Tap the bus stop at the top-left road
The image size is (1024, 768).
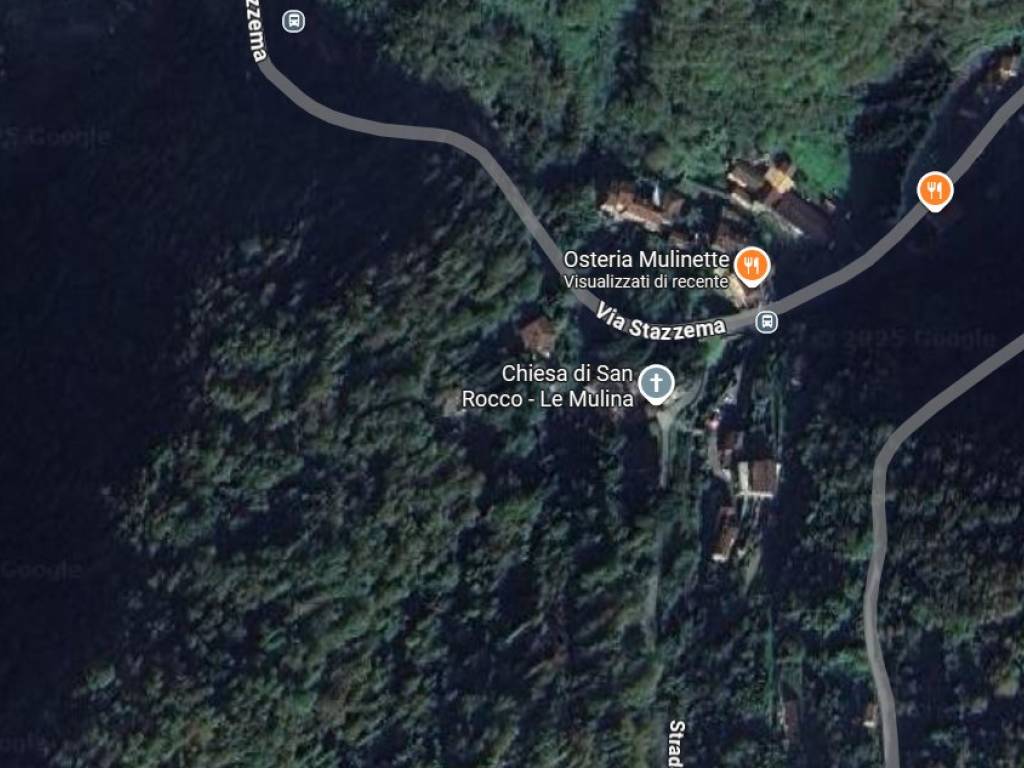pyautogui.click(x=293, y=20)
